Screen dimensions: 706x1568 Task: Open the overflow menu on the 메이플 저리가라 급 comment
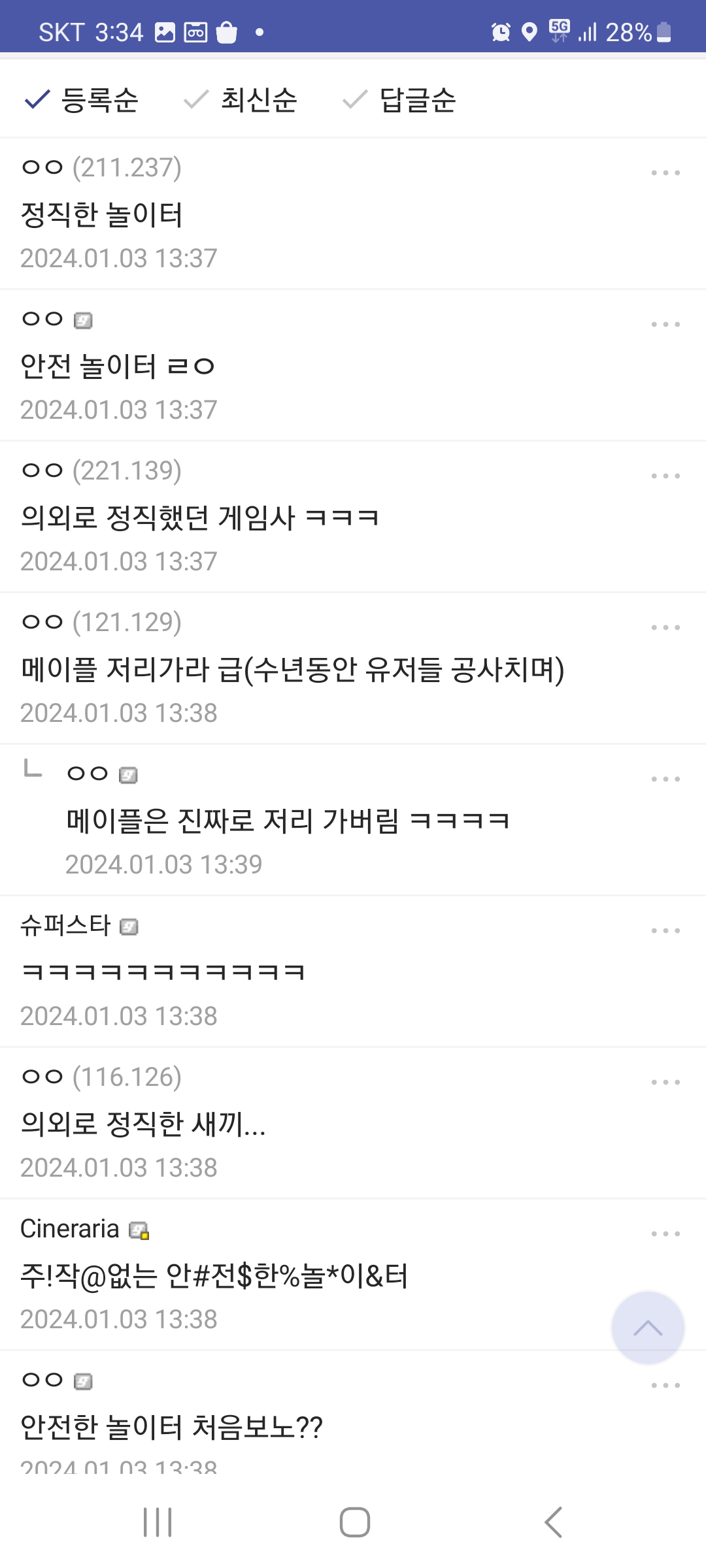[665, 628]
